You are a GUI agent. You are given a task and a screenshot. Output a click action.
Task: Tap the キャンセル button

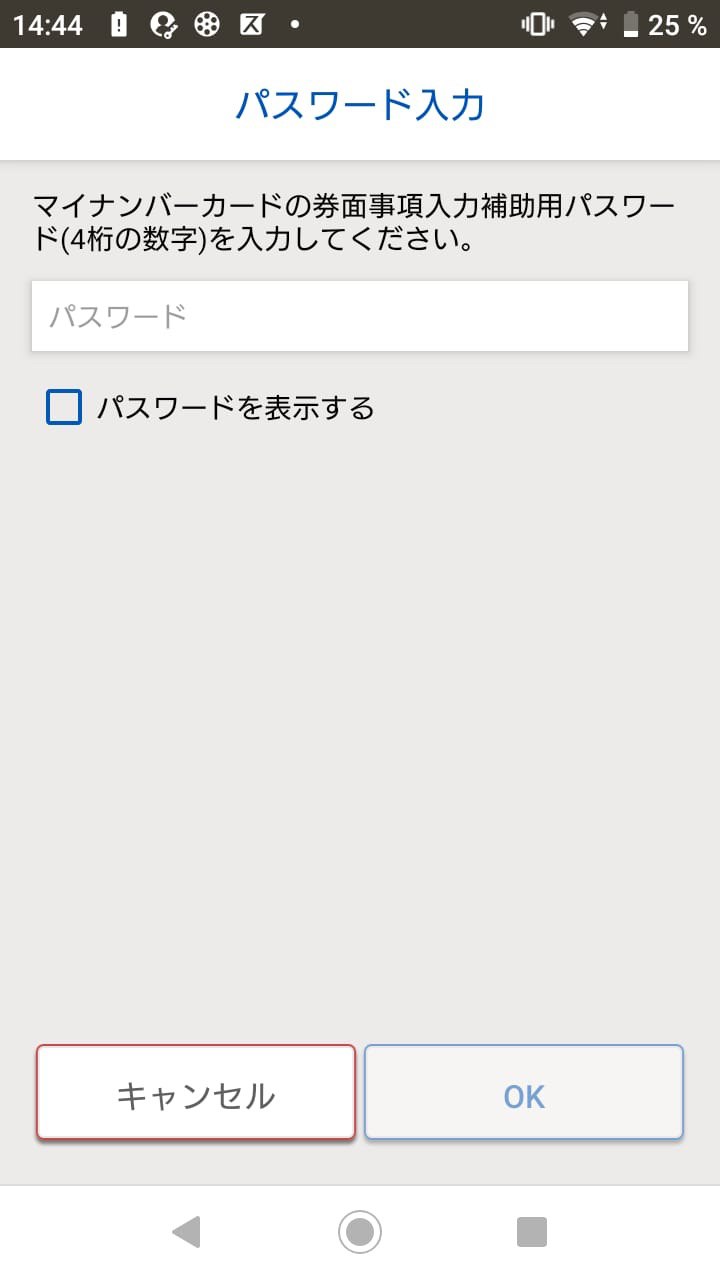[196, 1092]
